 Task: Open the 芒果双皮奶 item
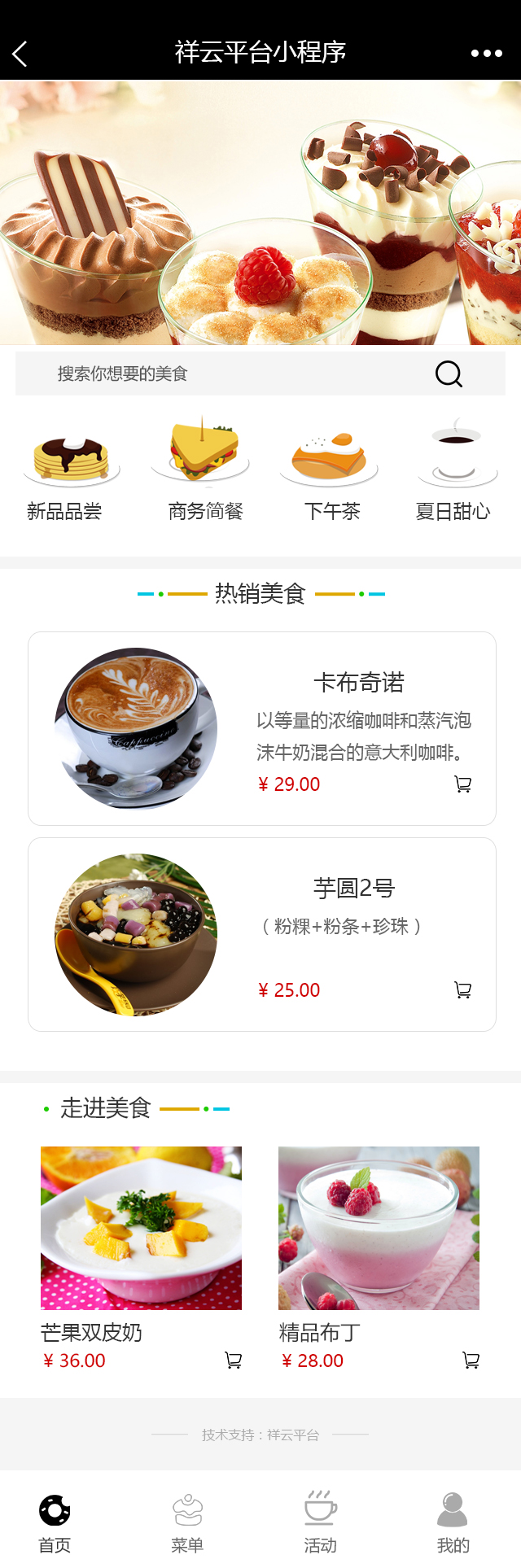pyautogui.click(x=141, y=1228)
